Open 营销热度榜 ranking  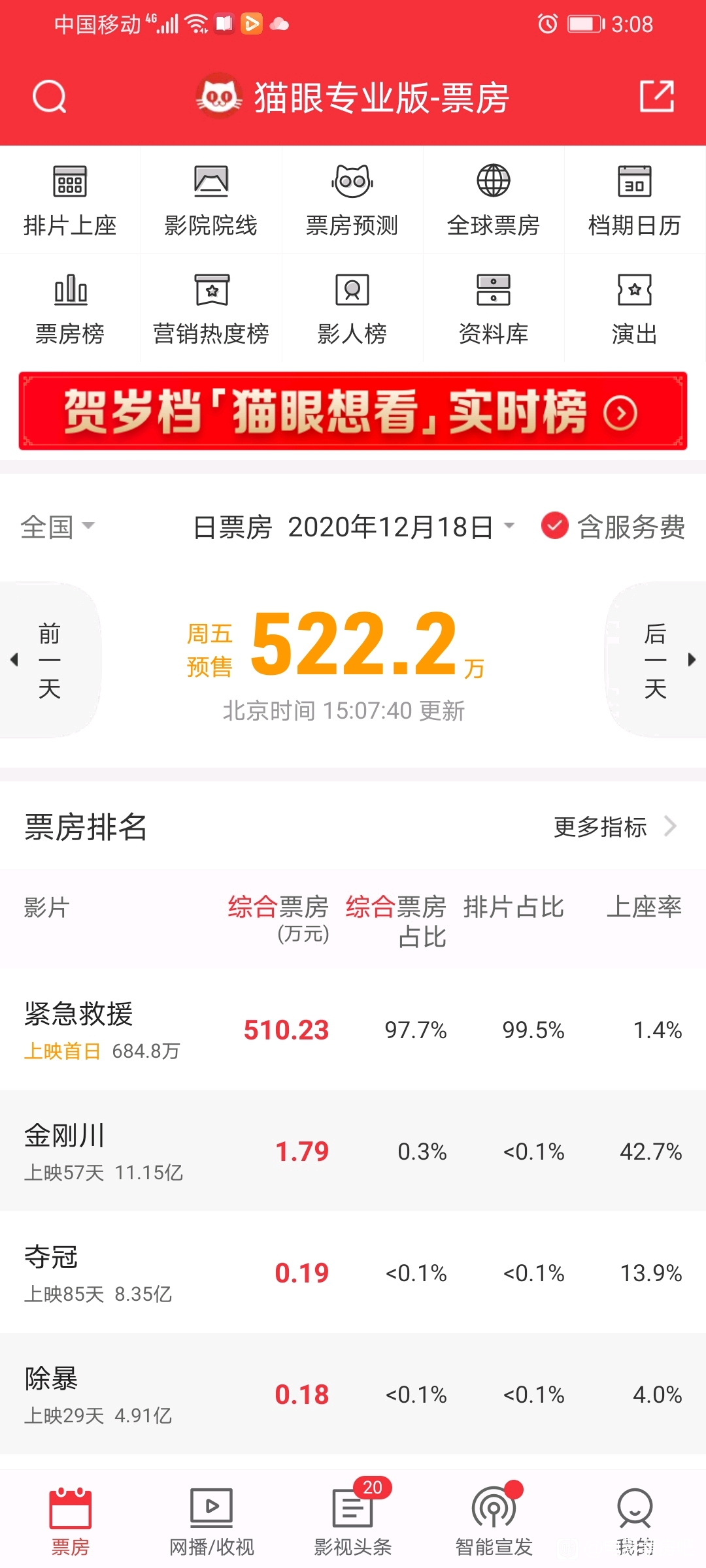pyautogui.click(x=211, y=309)
